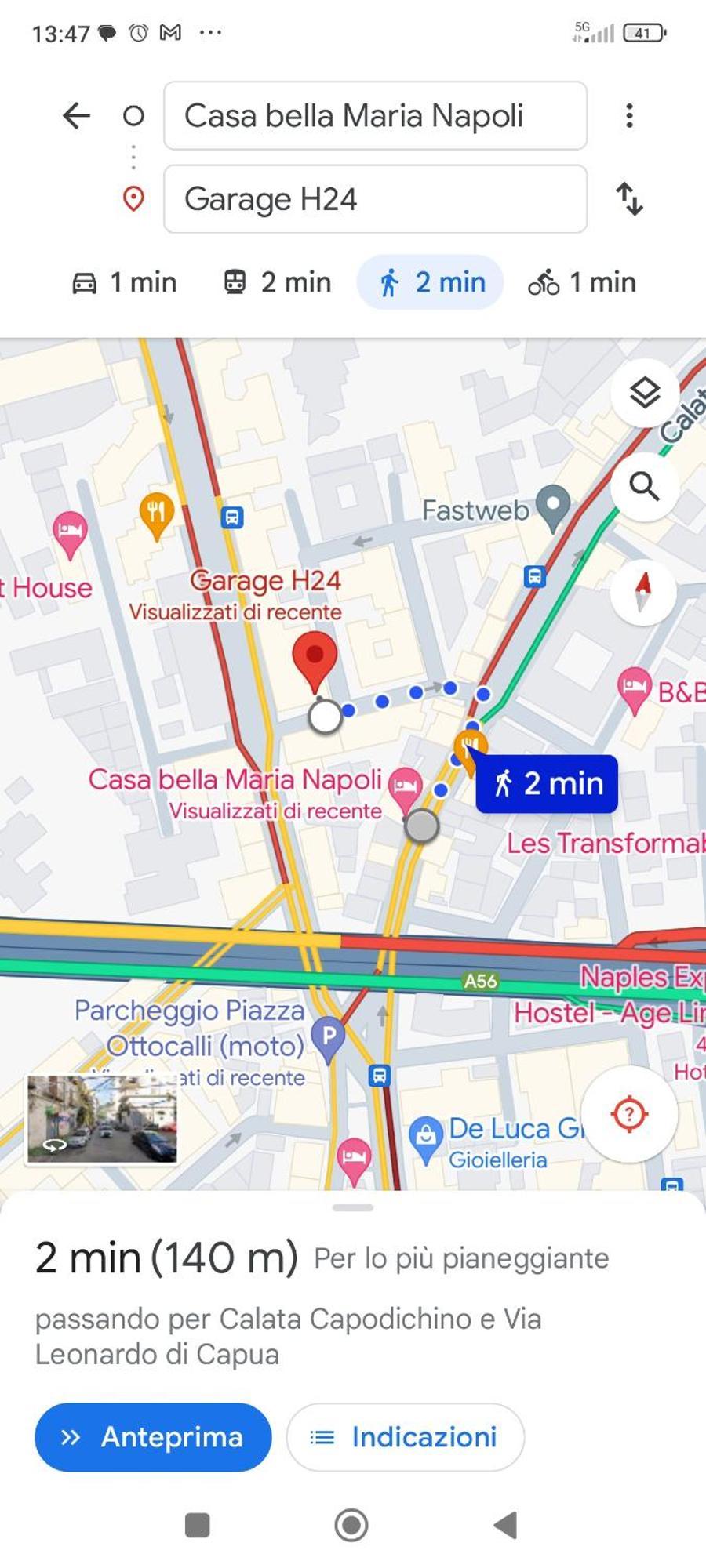The height and width of the screenshot is (1568, 706).
Task: Swap start and destination points
Action: tap(628, 199)
